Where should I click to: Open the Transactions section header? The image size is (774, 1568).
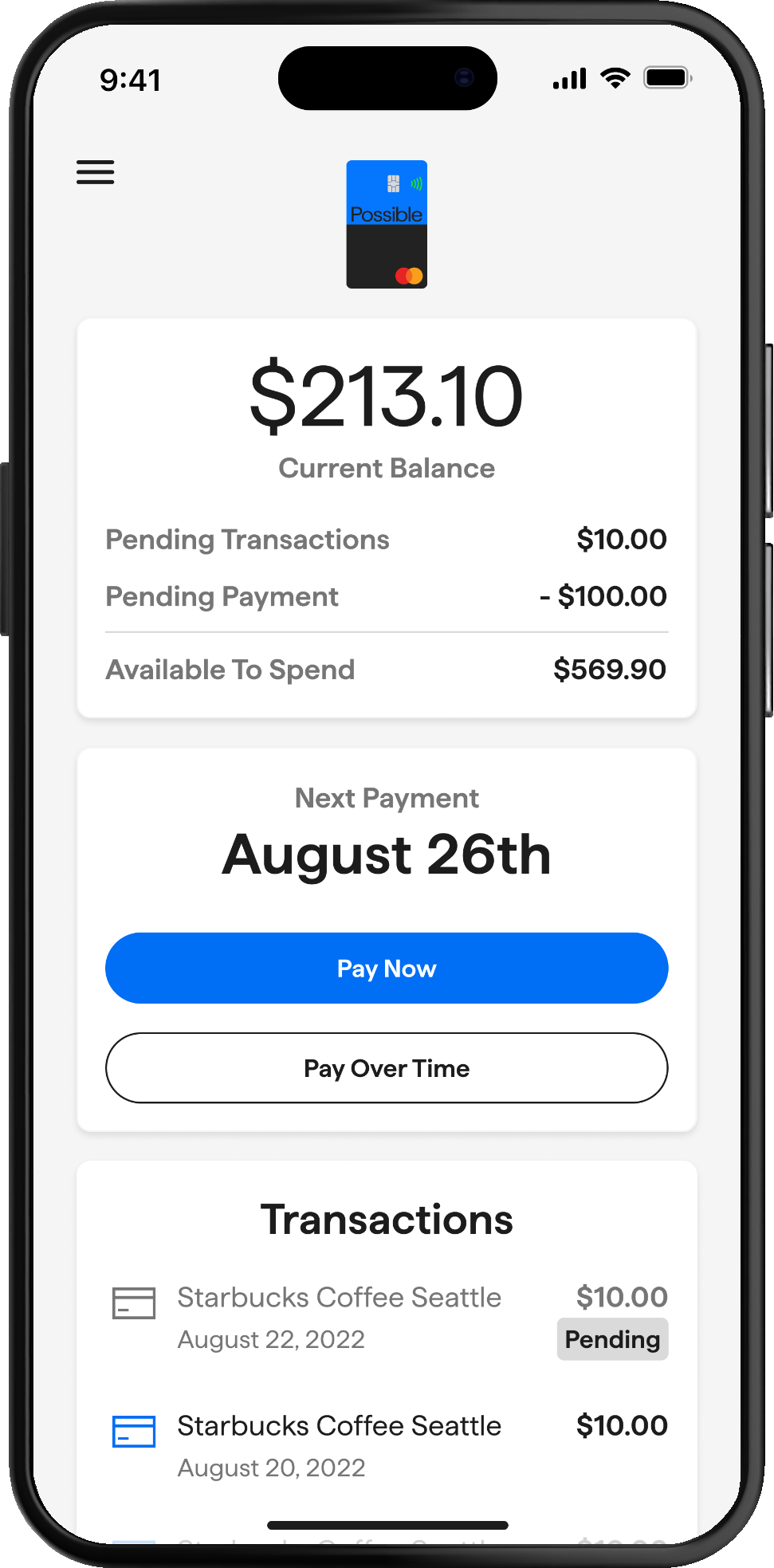(386, 1219)
